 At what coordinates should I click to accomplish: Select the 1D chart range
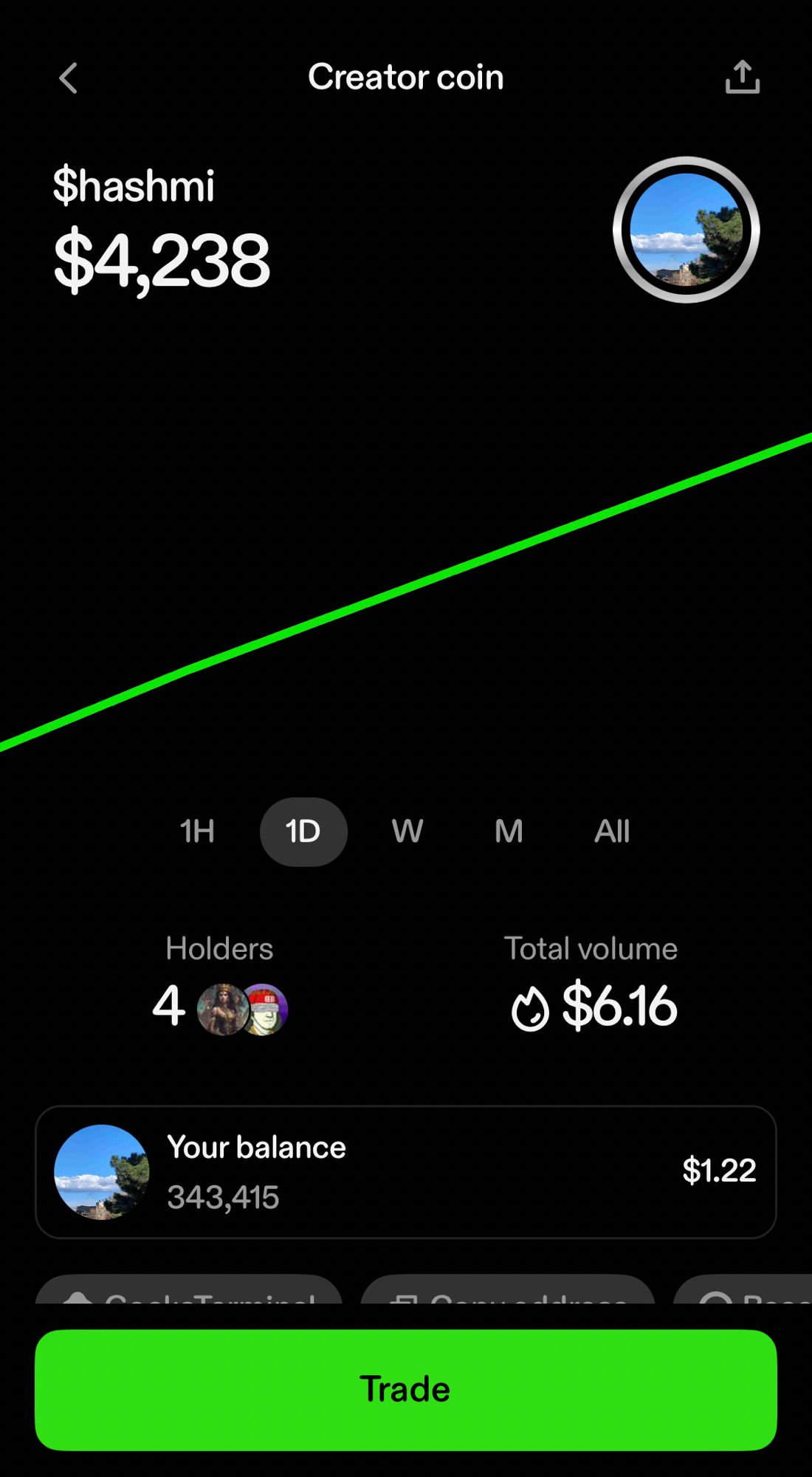pyautogui.click(x=303, y=832)
